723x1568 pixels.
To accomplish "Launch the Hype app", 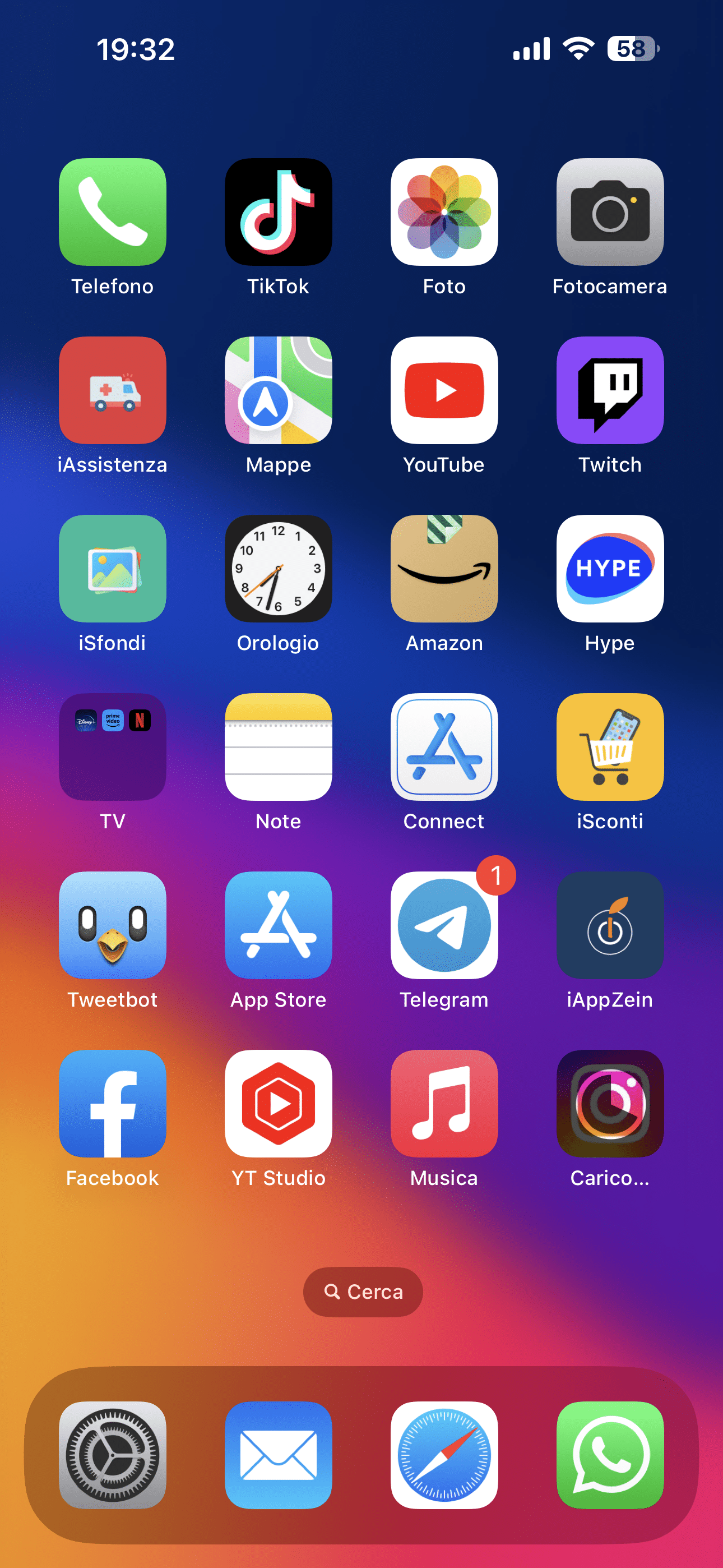I will click(610, 569).
